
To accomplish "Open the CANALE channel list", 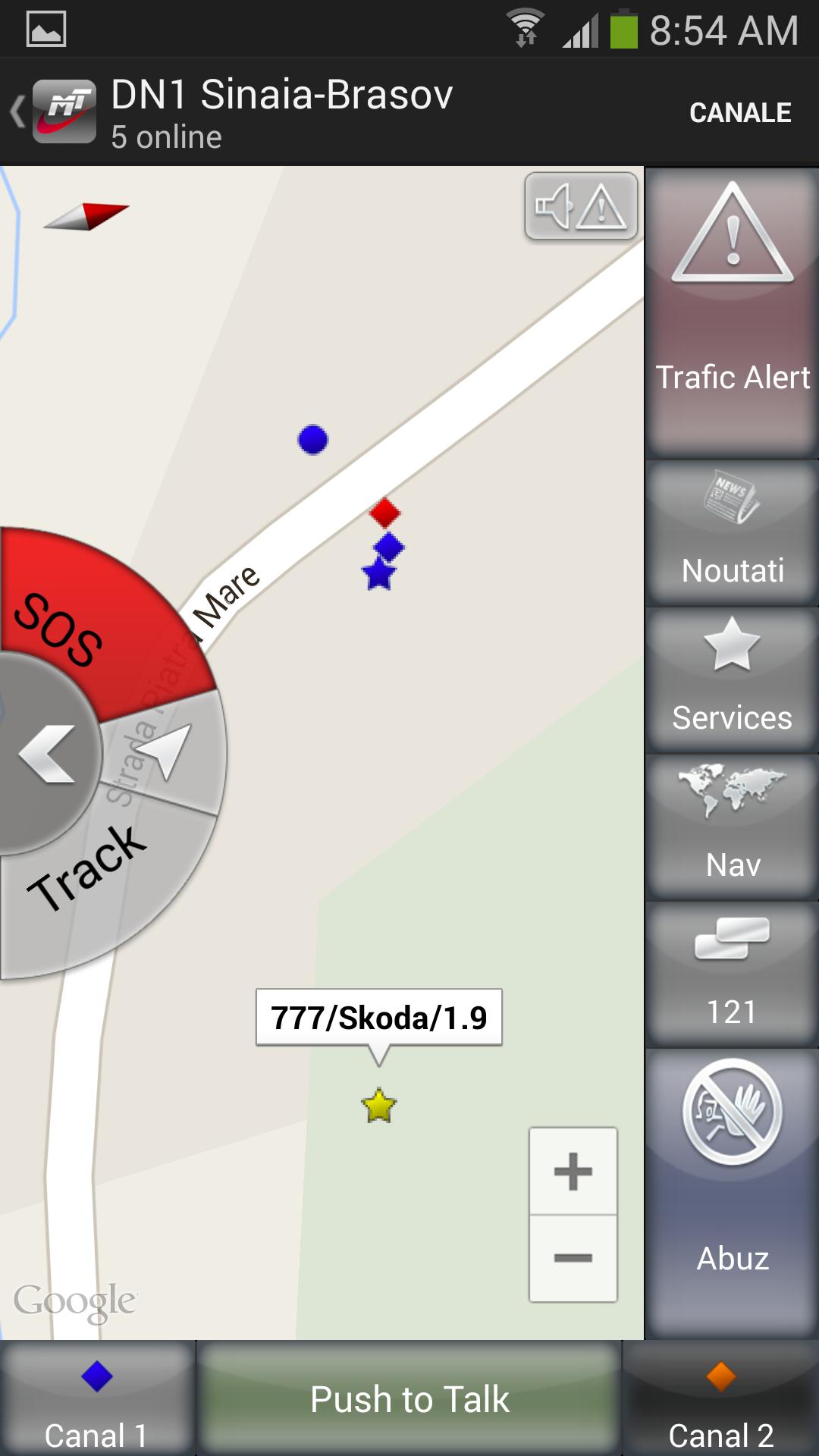I will click(x=739, y=113).
